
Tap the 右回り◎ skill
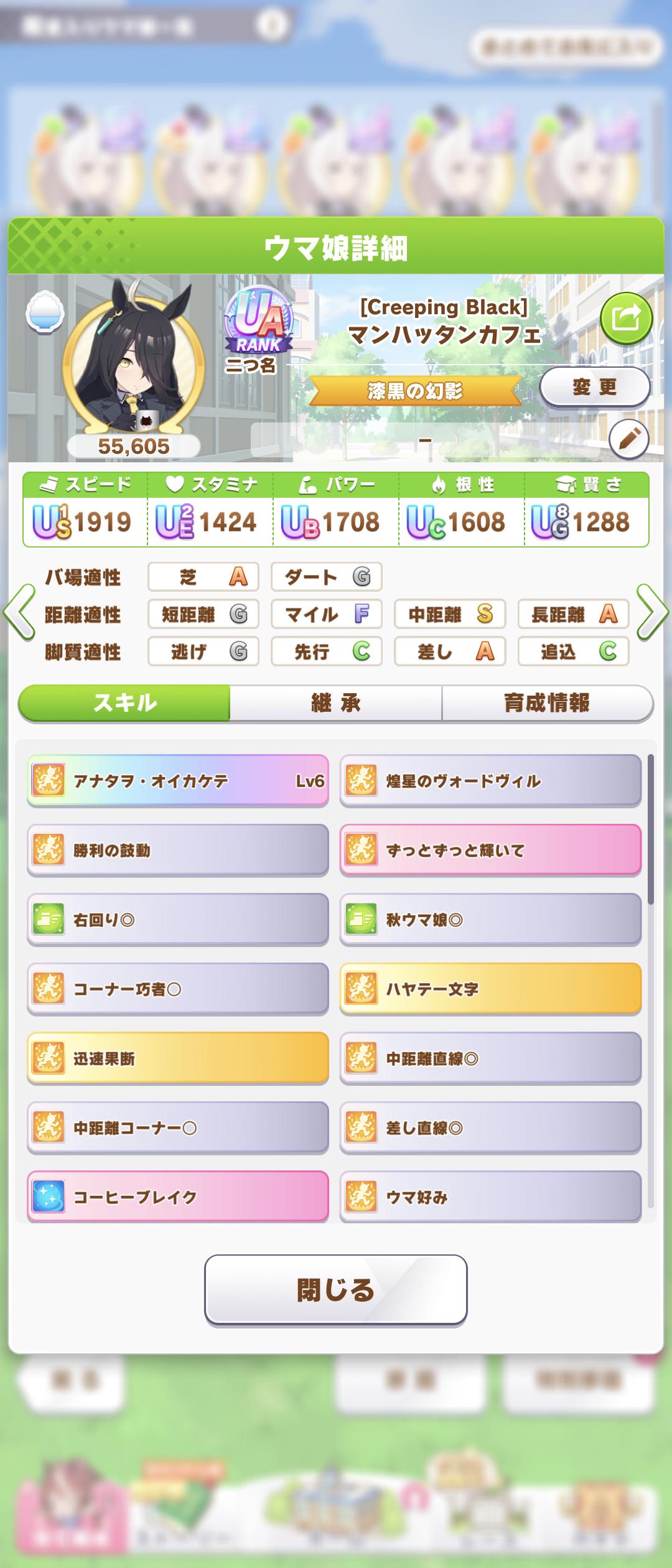point(178,920)
